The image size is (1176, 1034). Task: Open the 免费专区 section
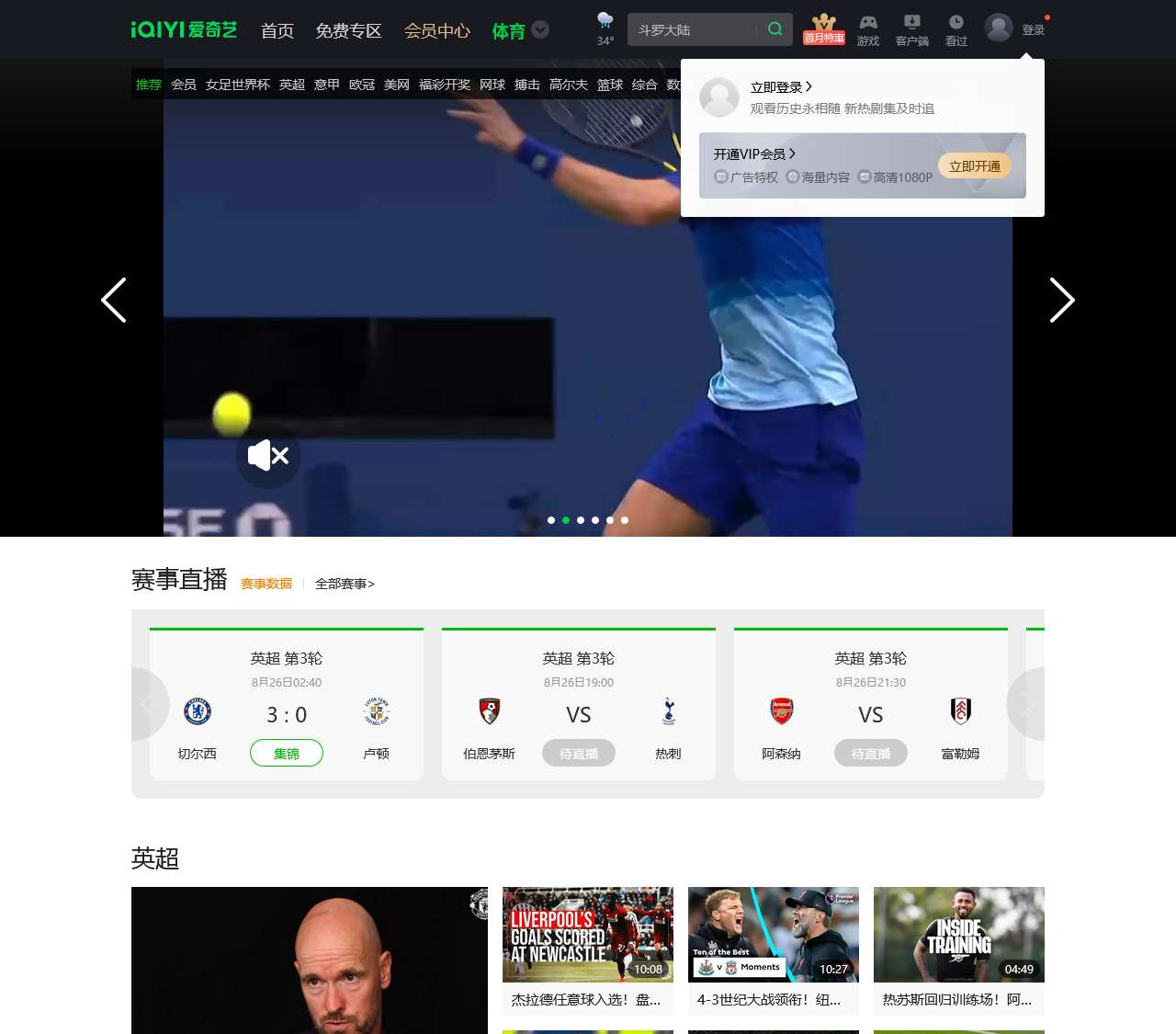coord(348,31)
